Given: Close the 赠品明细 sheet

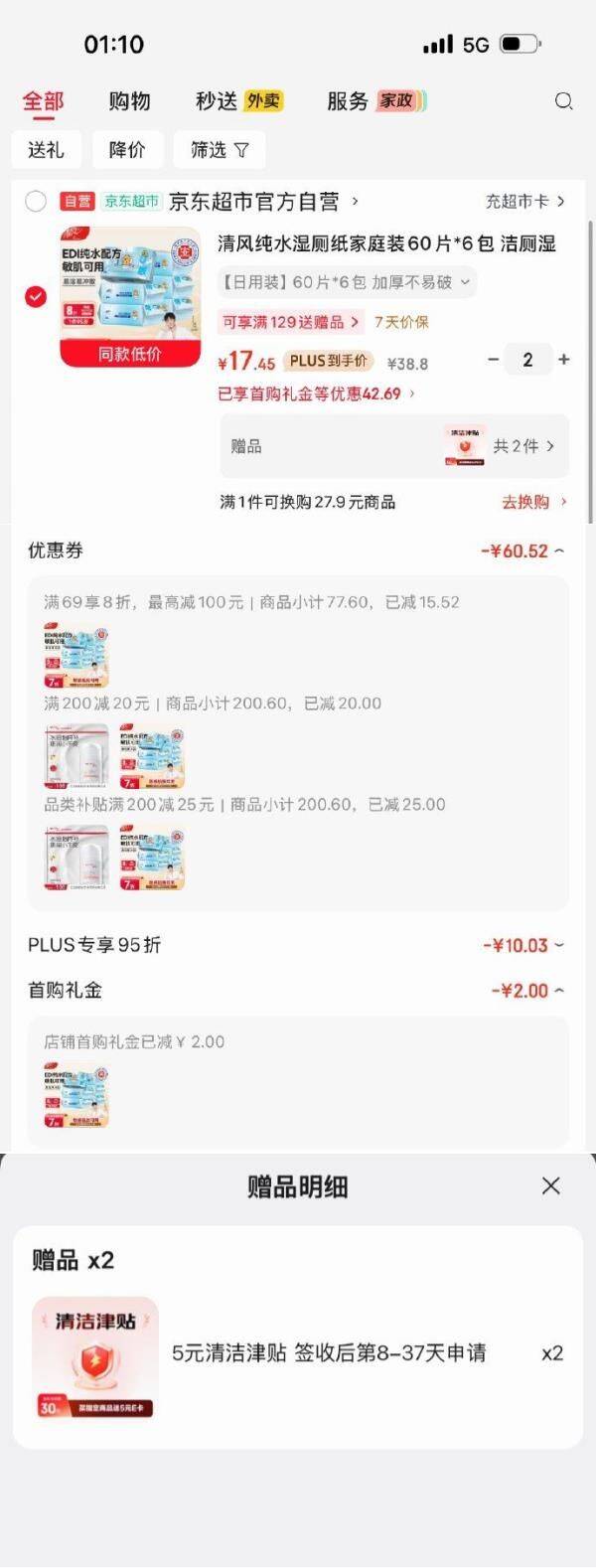Looking at the screenshot, I should (x=551, y=1185).
